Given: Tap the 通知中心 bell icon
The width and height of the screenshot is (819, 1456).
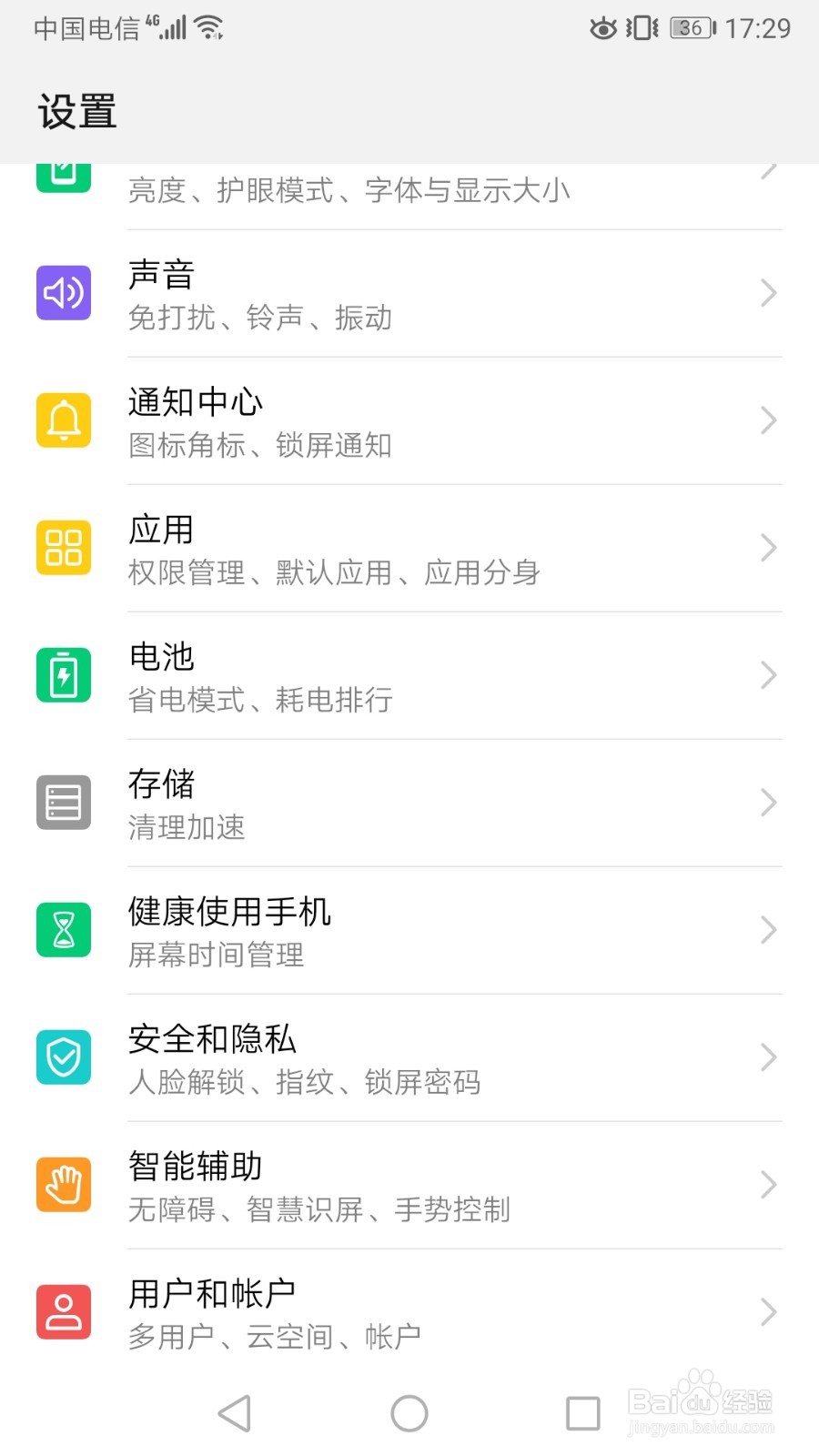Looking at the screenshot, I should point(63,420).
